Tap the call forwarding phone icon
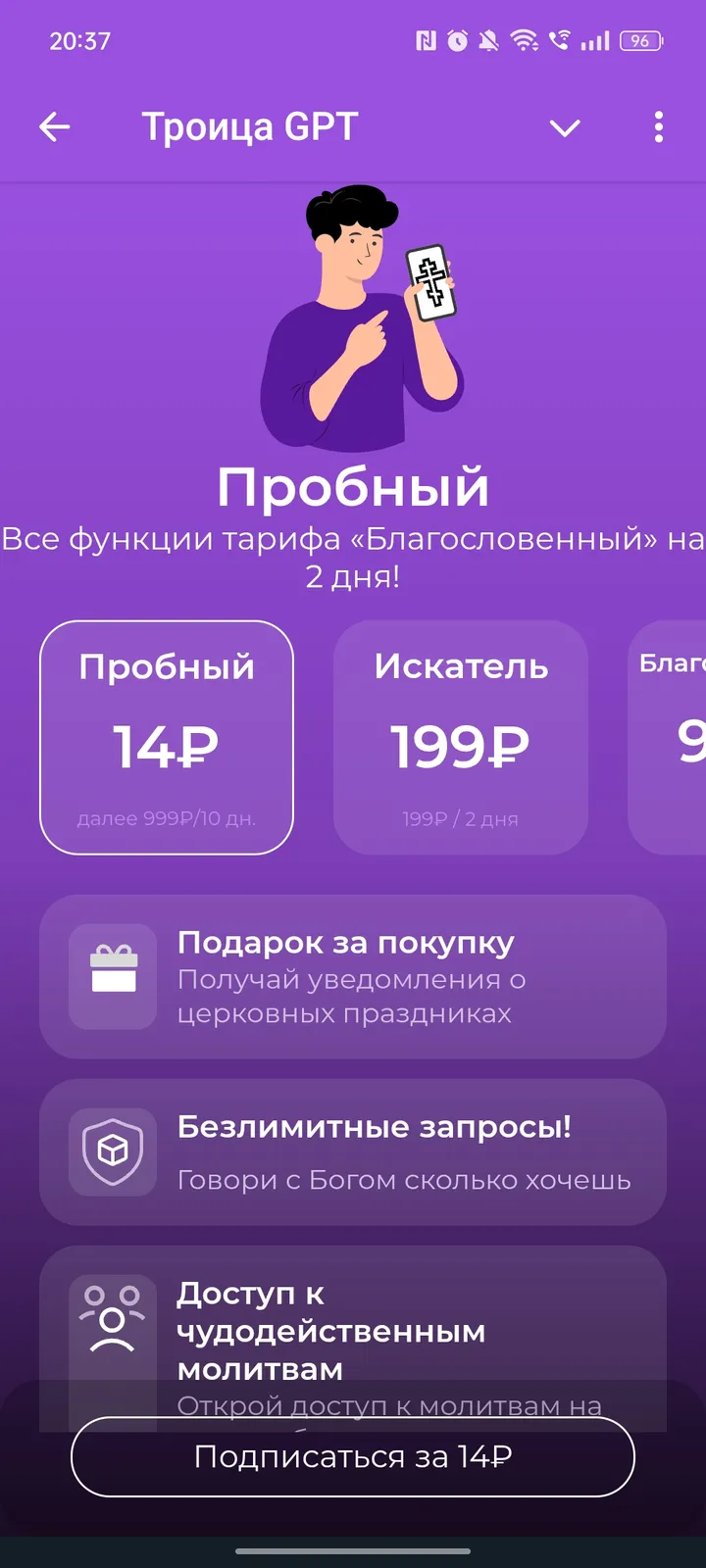The width and height of the screenshot is (706, 1568). 561,40
